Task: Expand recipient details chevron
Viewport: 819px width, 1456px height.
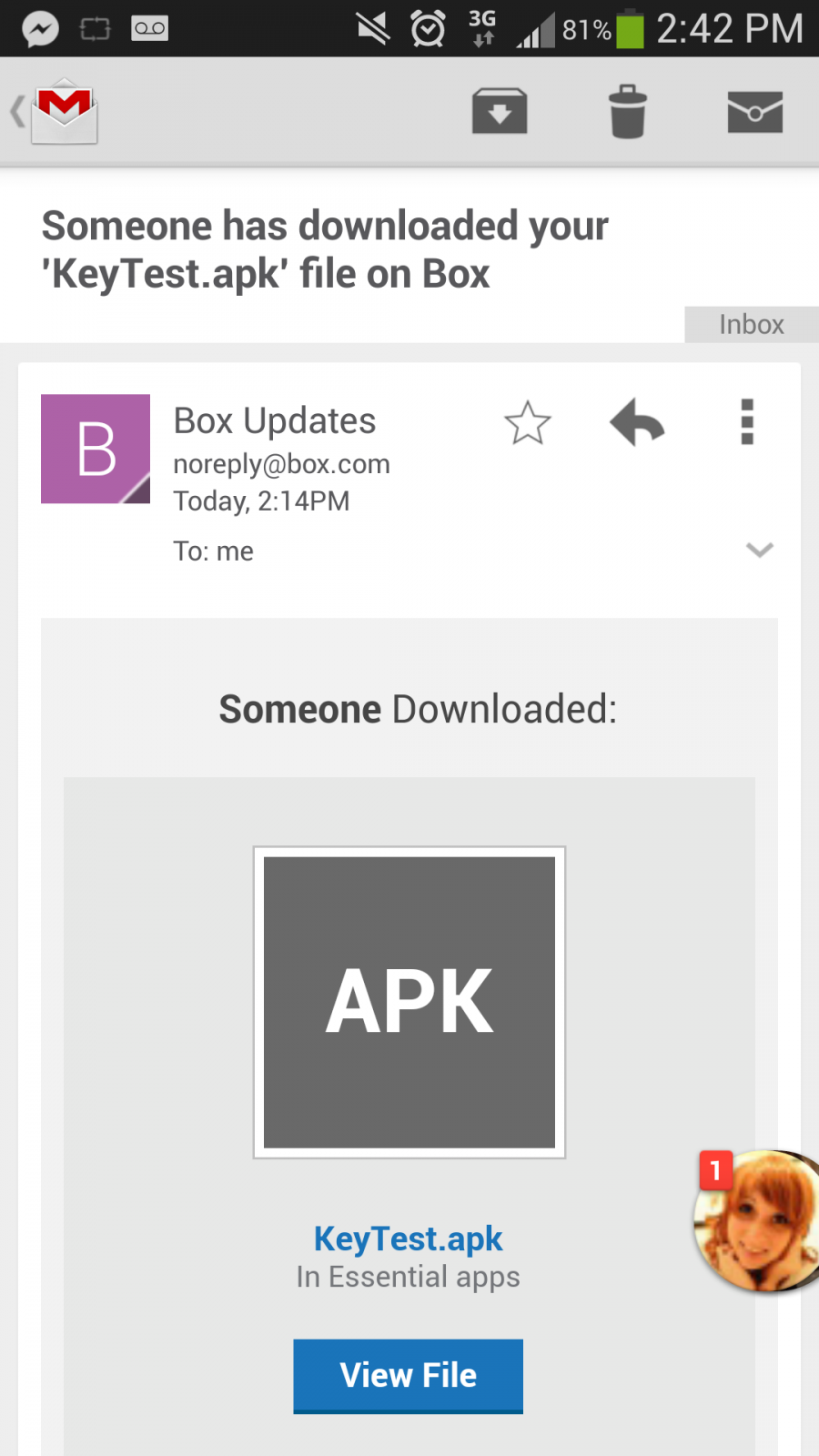Action: [x=759, y=550]
